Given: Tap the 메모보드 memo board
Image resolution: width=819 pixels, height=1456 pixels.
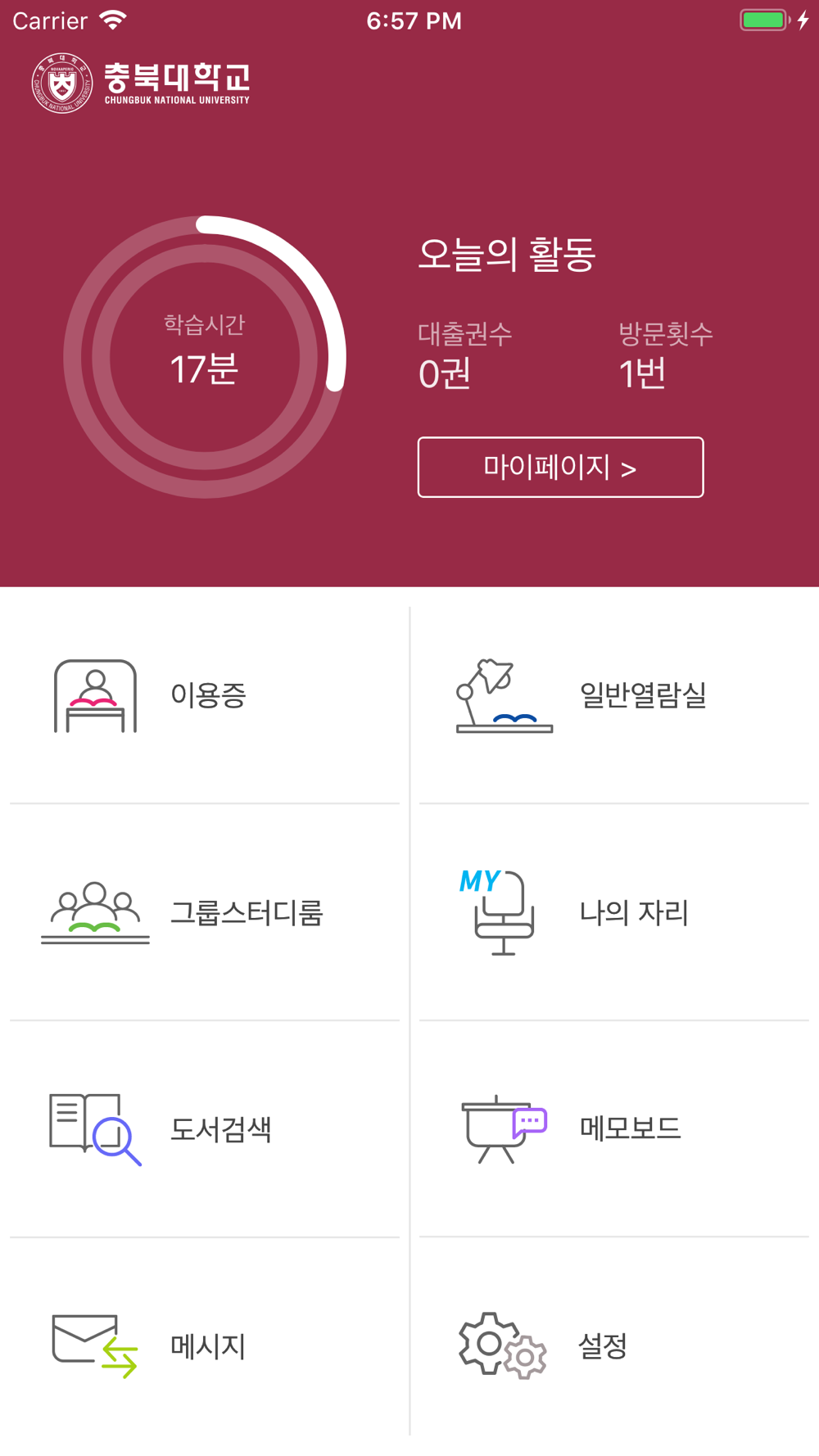Looking at the screenshot, I should tap(614, 1129).
